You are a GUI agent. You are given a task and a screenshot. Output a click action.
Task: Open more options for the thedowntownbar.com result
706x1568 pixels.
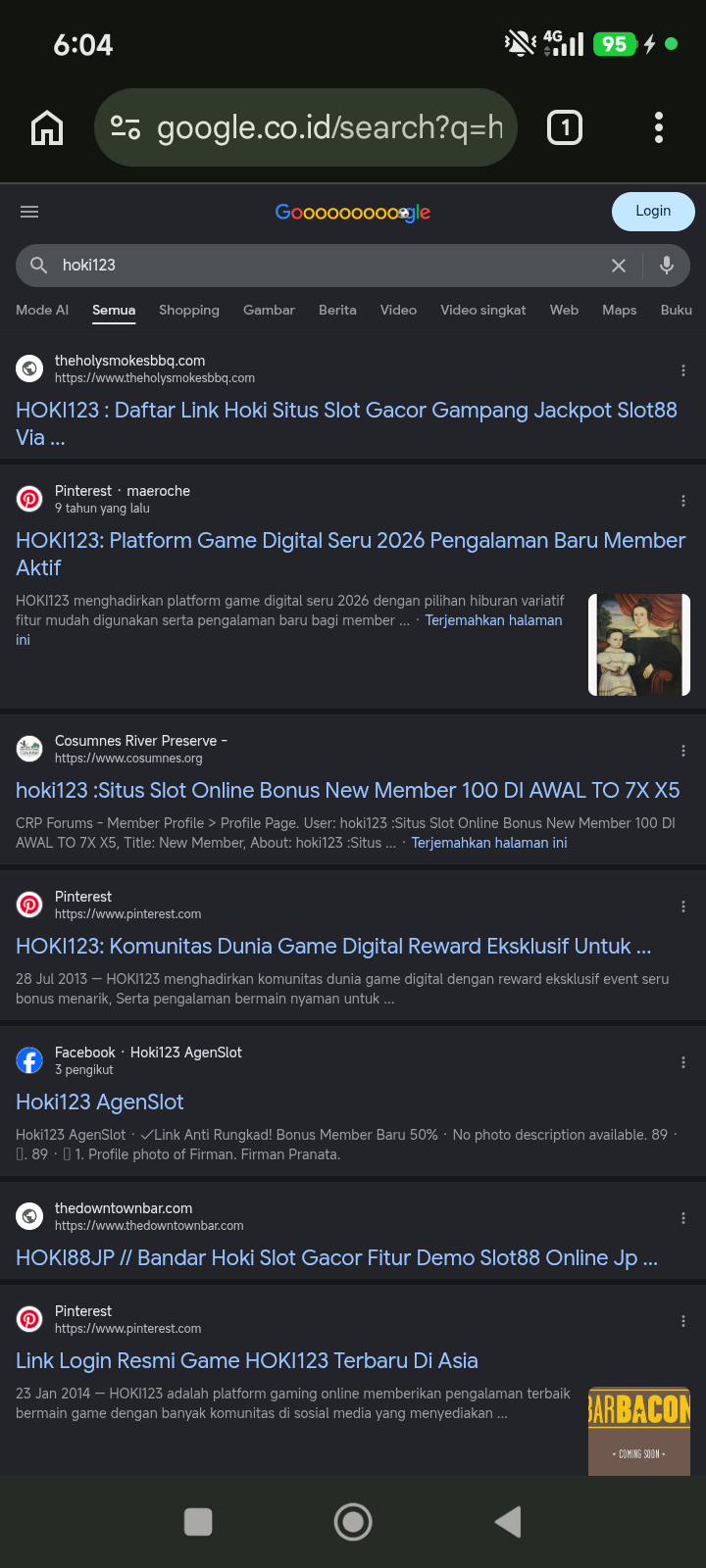pos(683,1218)
